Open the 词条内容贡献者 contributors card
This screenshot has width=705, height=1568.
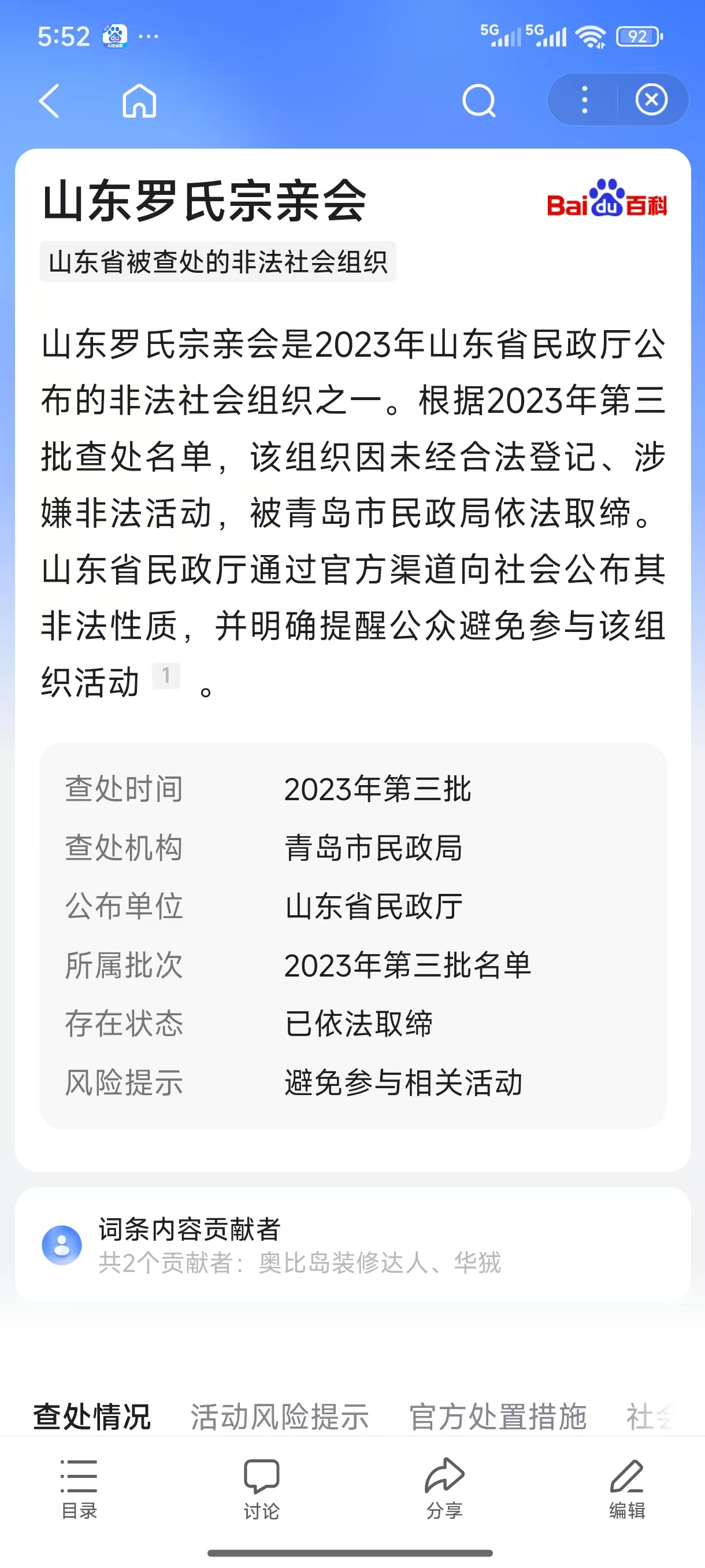tap(353, 1245)
